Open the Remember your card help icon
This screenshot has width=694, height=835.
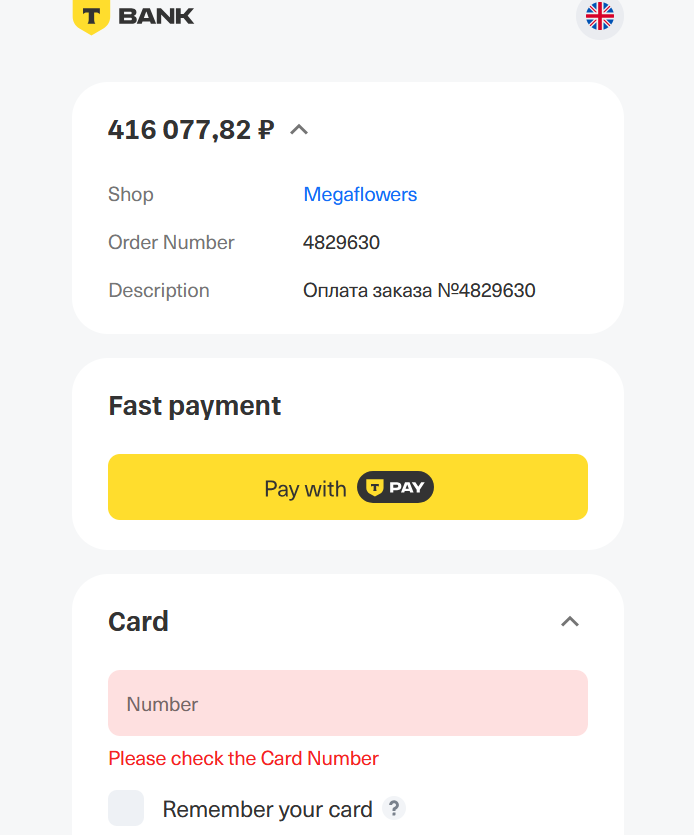[394, 808]
